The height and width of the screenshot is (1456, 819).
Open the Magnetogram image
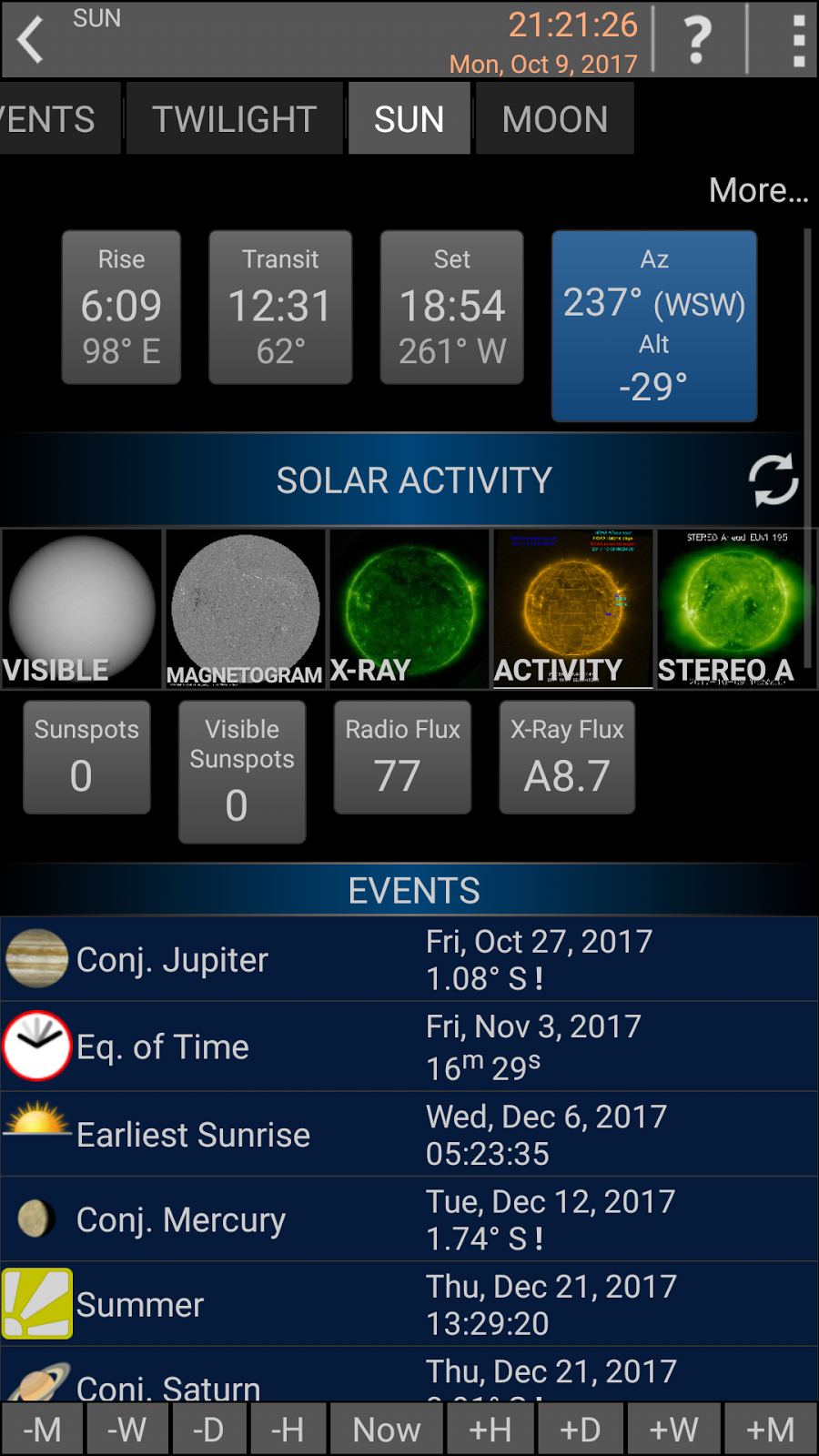(x=246, y=609)
